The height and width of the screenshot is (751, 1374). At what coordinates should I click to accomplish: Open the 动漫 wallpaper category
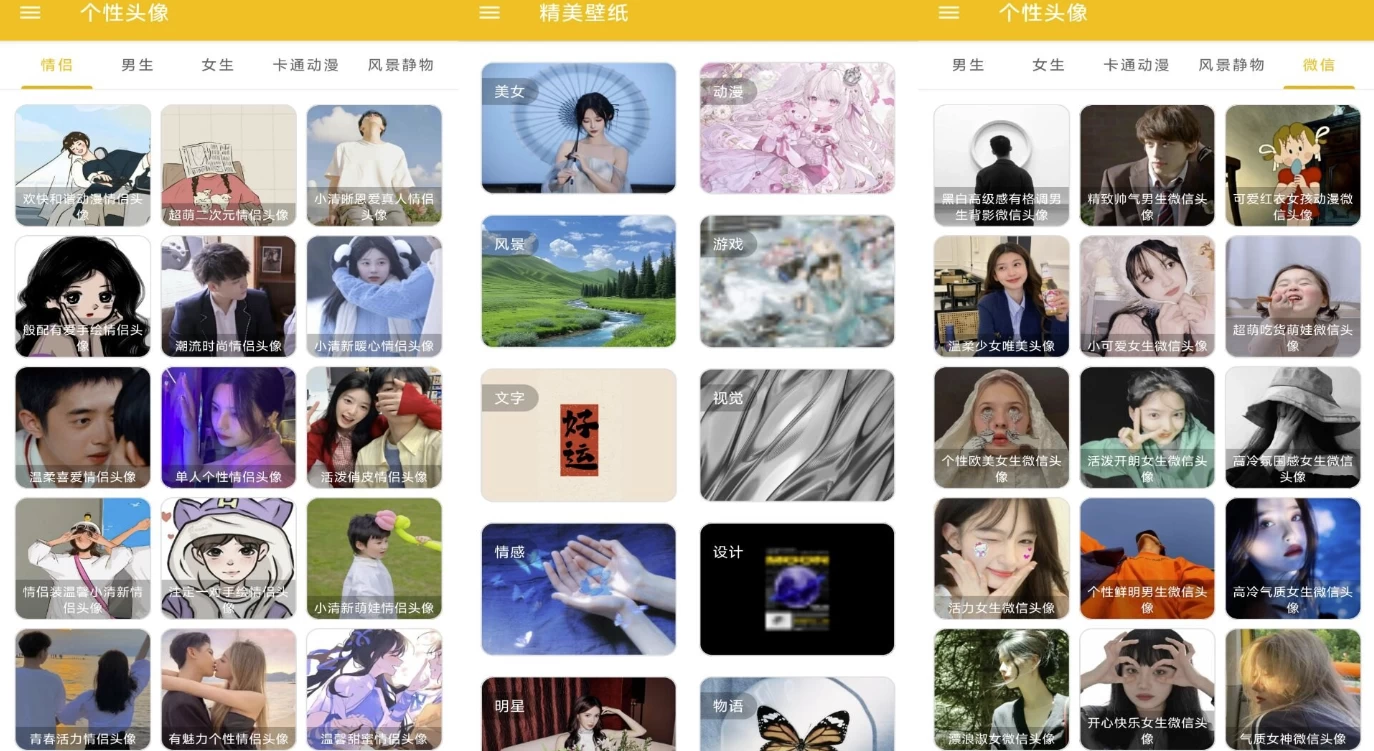(x=797, y=128)
